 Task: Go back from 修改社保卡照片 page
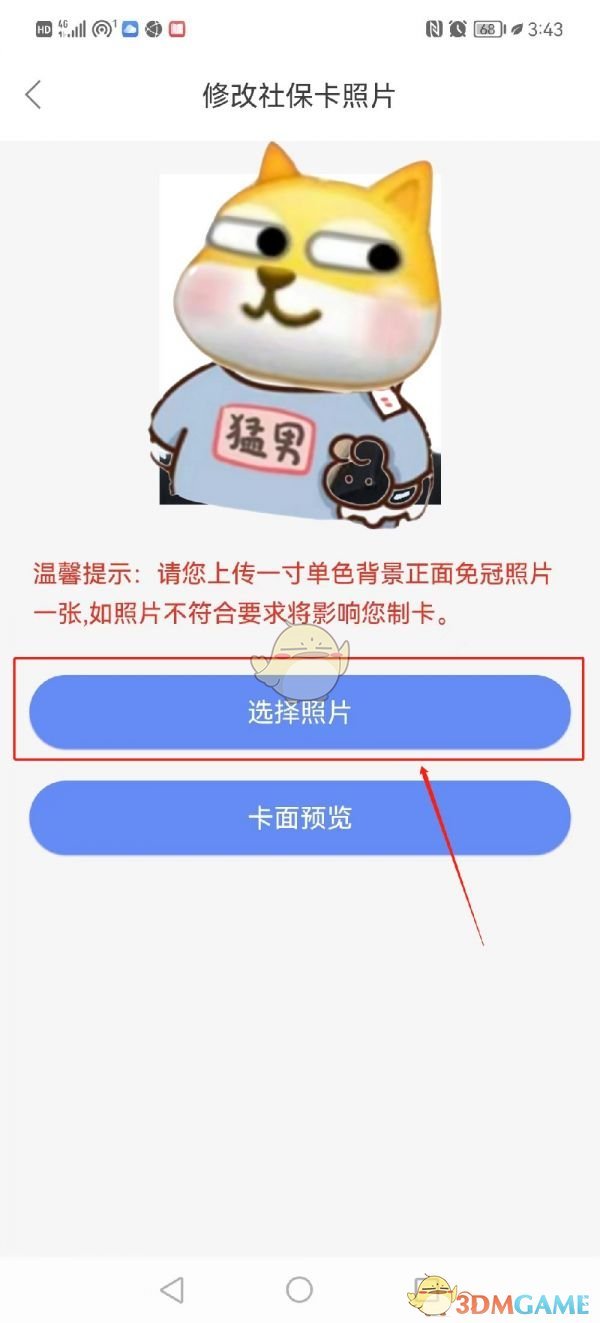33,95
